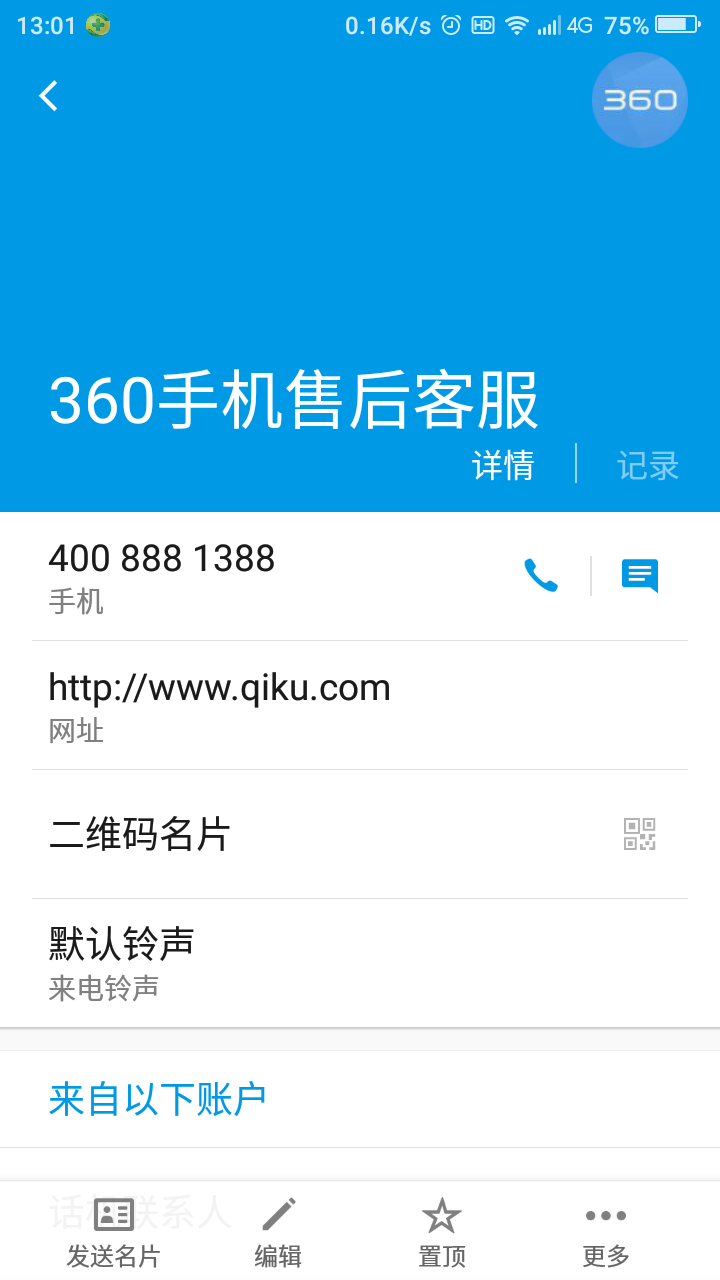Tap the message icon to text 400 888 1388
Image resolution: width=720 pixels, height=1280 pixels.
point(639,576)
